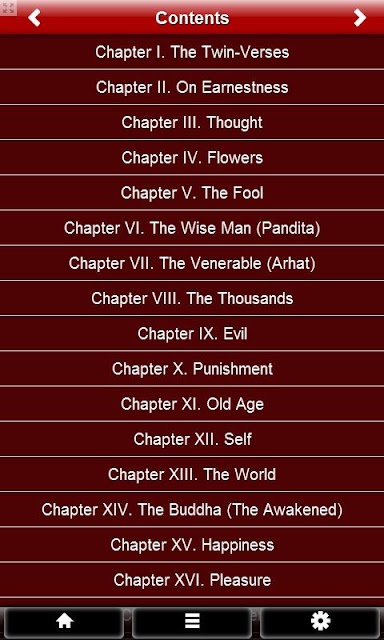Viewport: 384px width, 640px height.
Task: Go to the next page arrow
Action: point(360,18)
